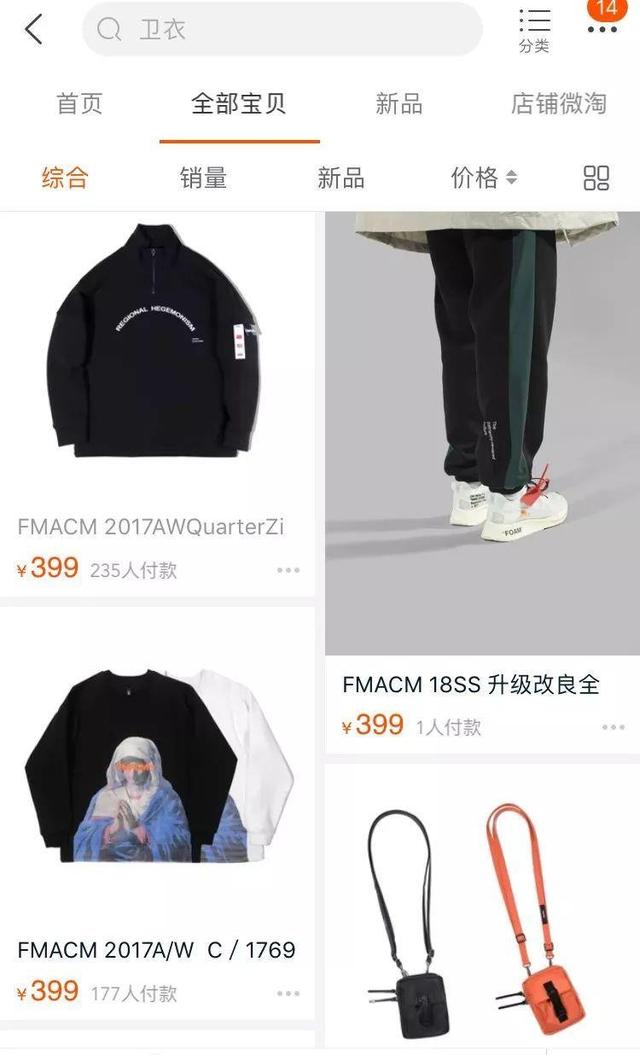Toggle the grid layout view icon
640x1055 pixels.
596,178
